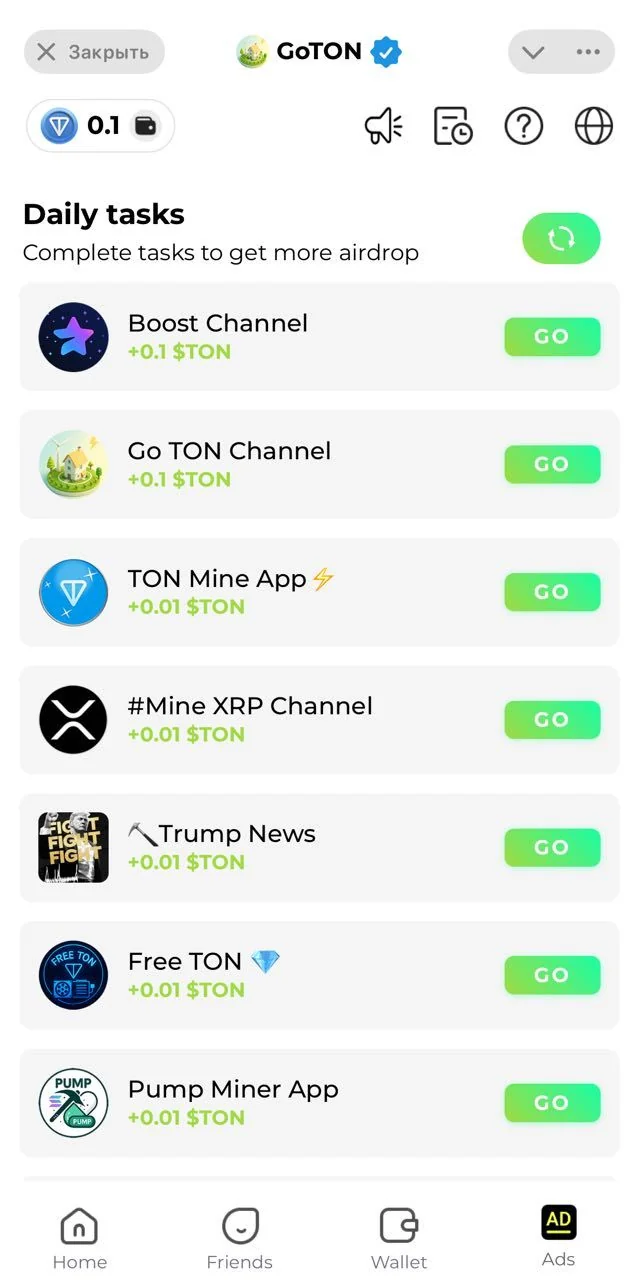The image size is (639, 1280).
Task: Start the Go TON Channel task
Action: coord(552,465)
